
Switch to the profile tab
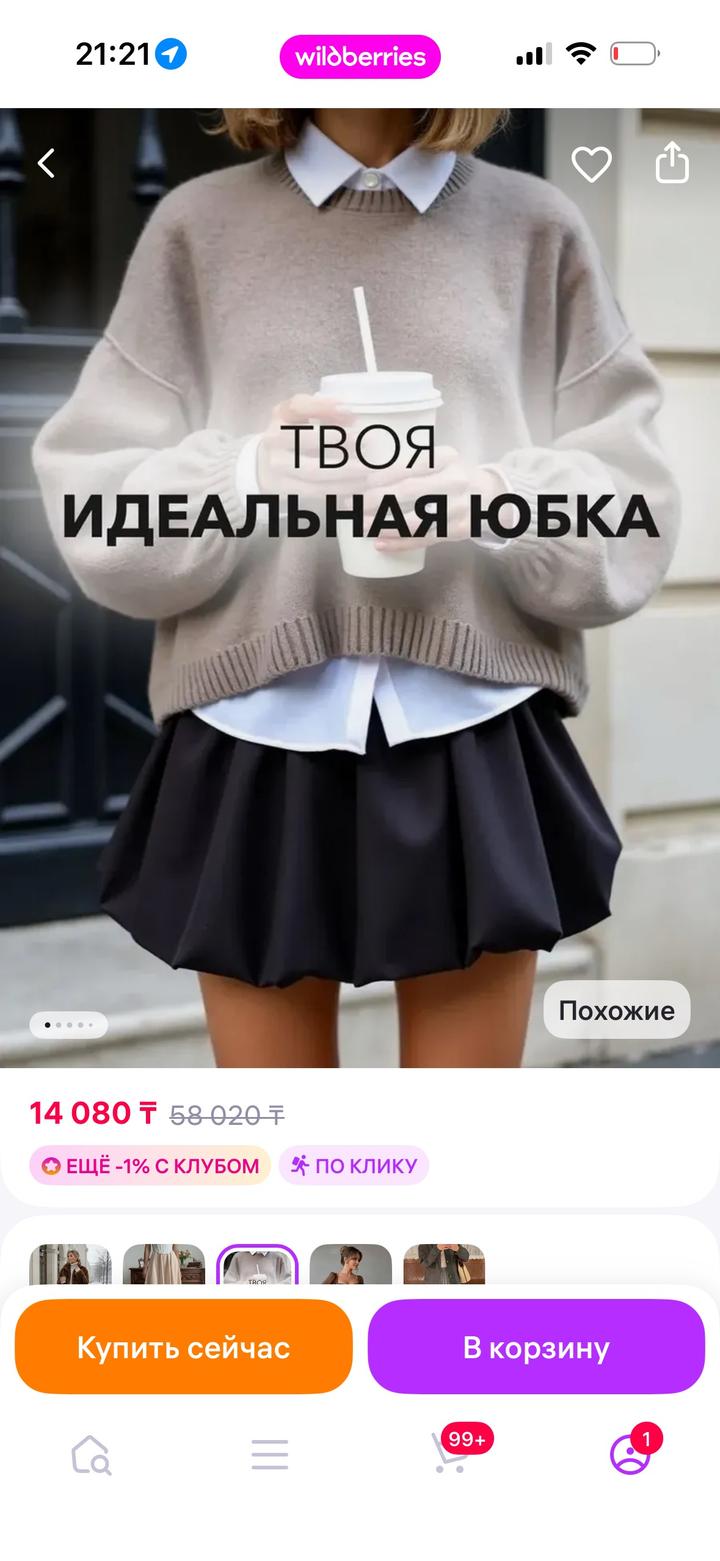630,1455
